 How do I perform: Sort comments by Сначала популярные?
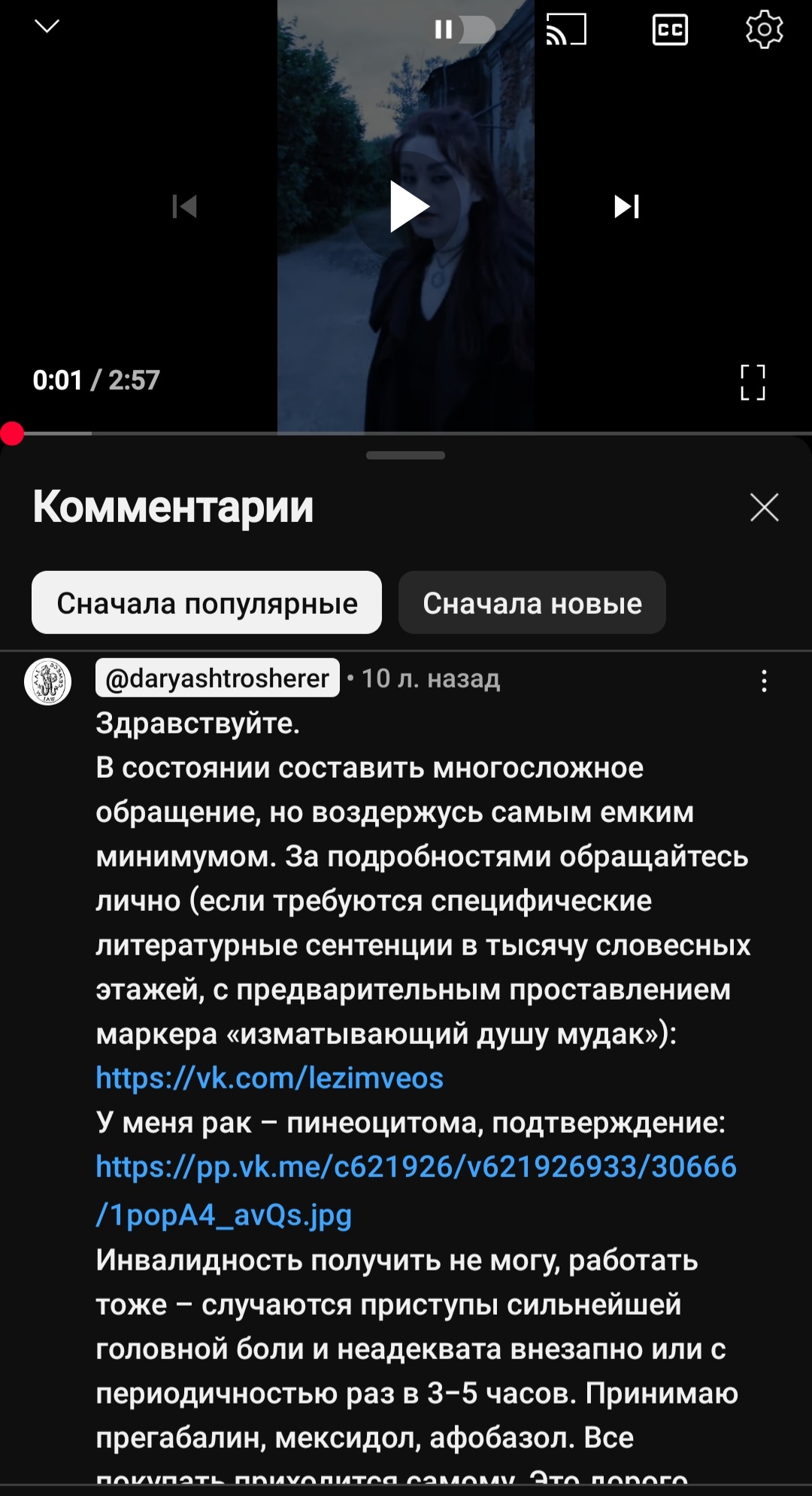(x=207, y=603)
